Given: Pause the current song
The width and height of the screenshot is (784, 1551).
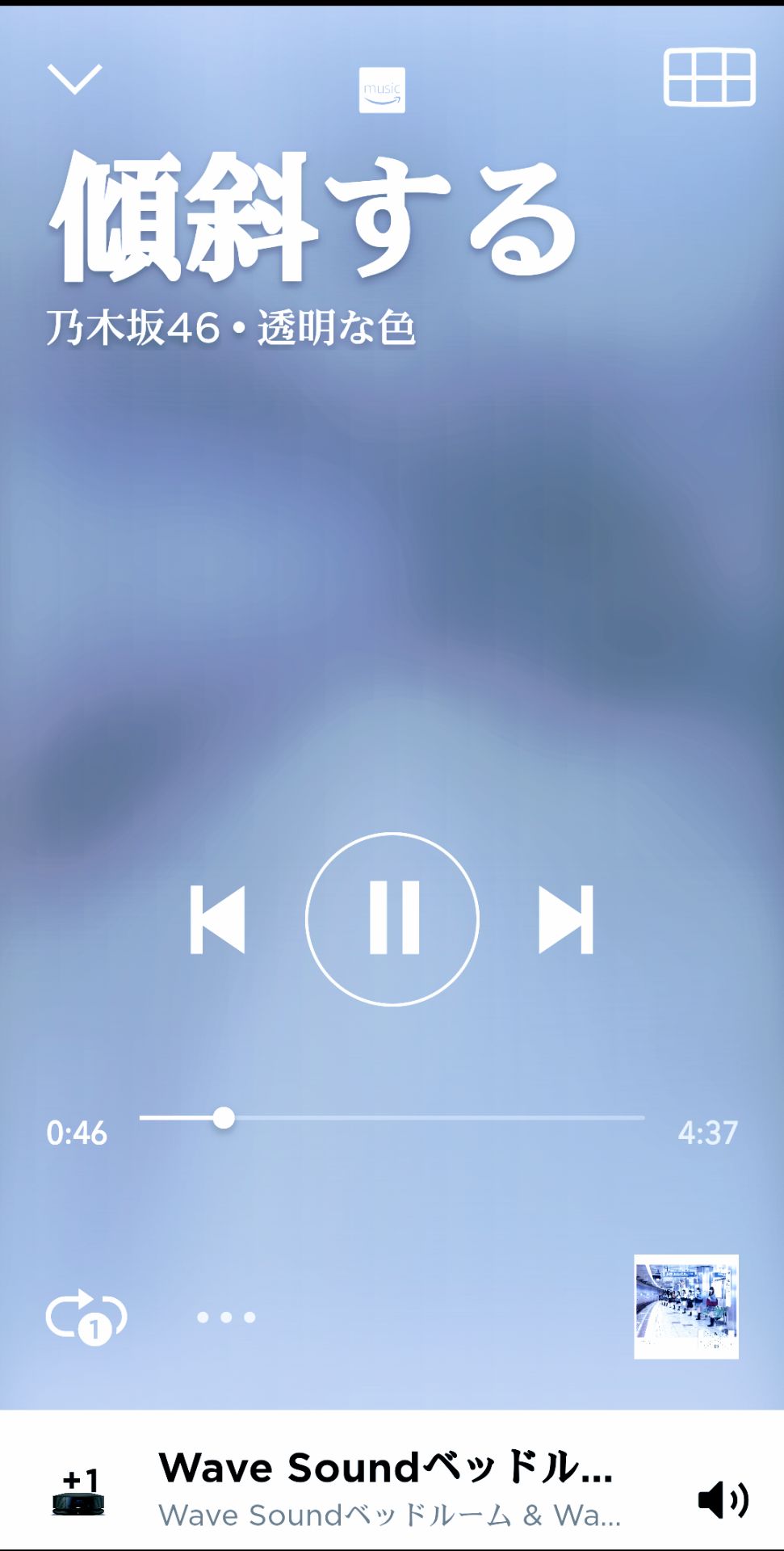Looking at the screenshot, I should click(x=392, y=919).
